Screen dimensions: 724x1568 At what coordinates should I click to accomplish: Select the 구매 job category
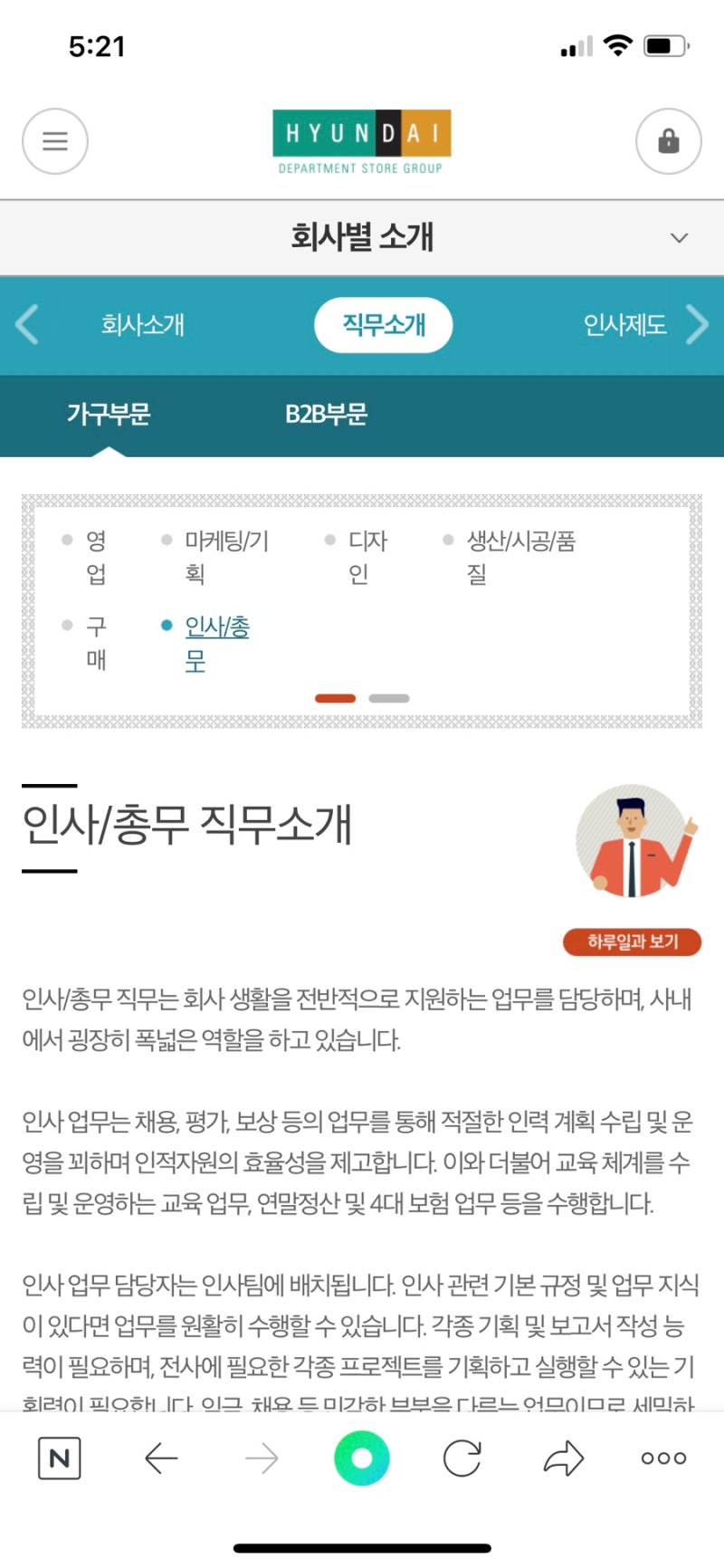click(x=96, y=643)
